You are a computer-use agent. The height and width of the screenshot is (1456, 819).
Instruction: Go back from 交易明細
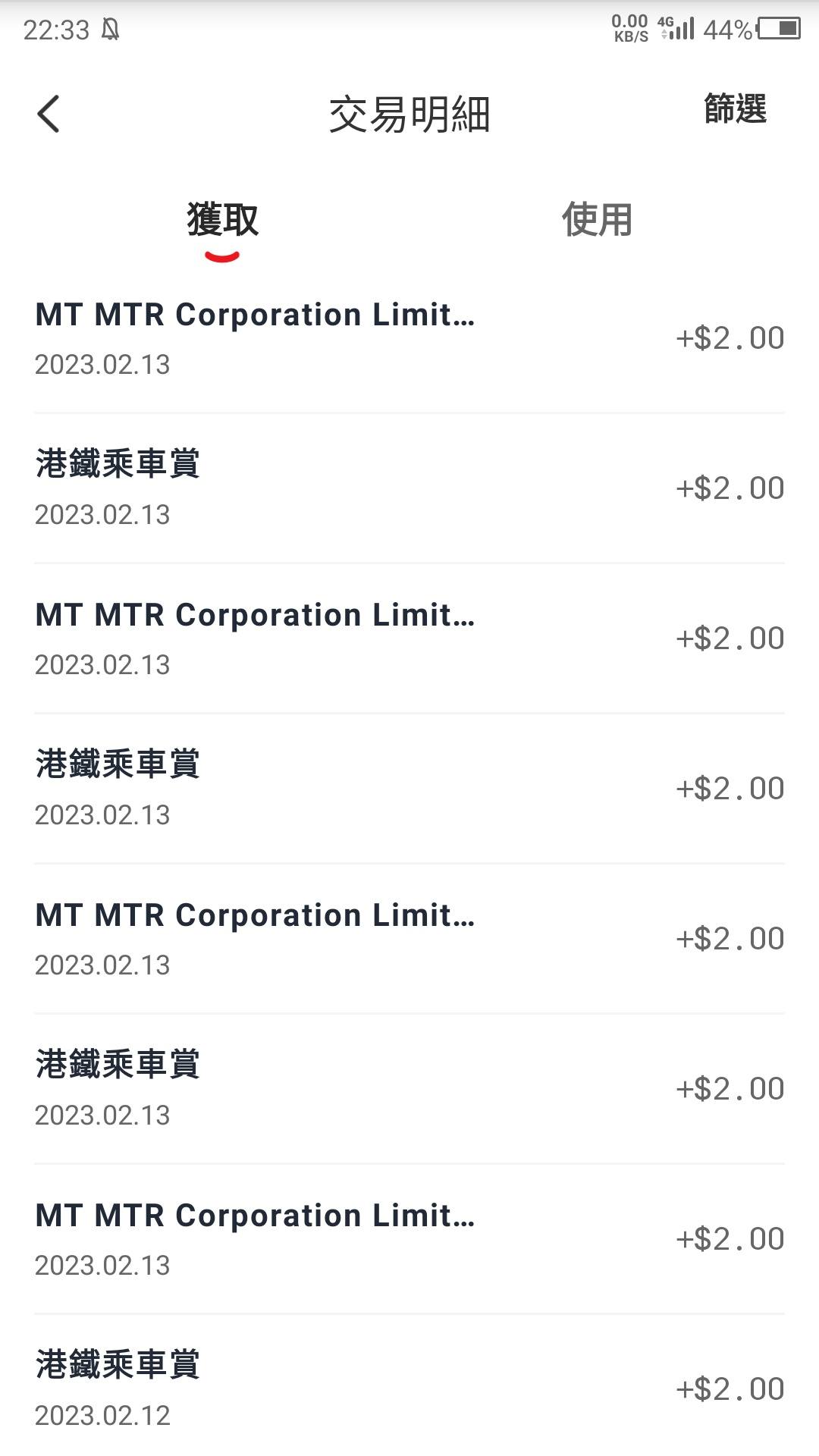pyautogui.click(x=49, y=115)
